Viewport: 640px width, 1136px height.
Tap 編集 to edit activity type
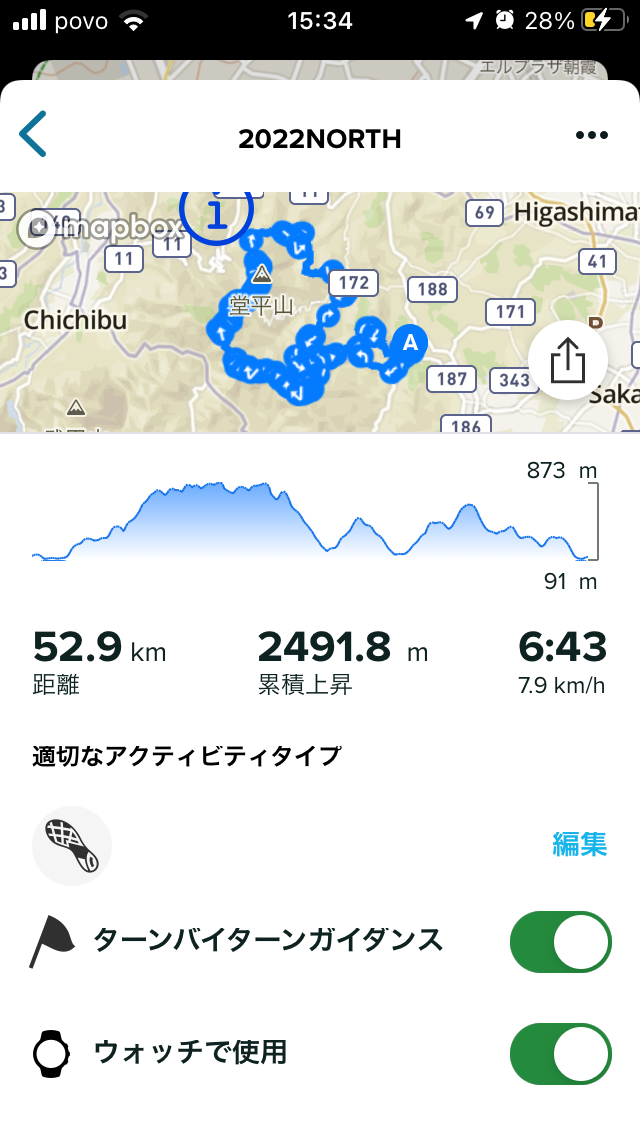tap(579, 844)
